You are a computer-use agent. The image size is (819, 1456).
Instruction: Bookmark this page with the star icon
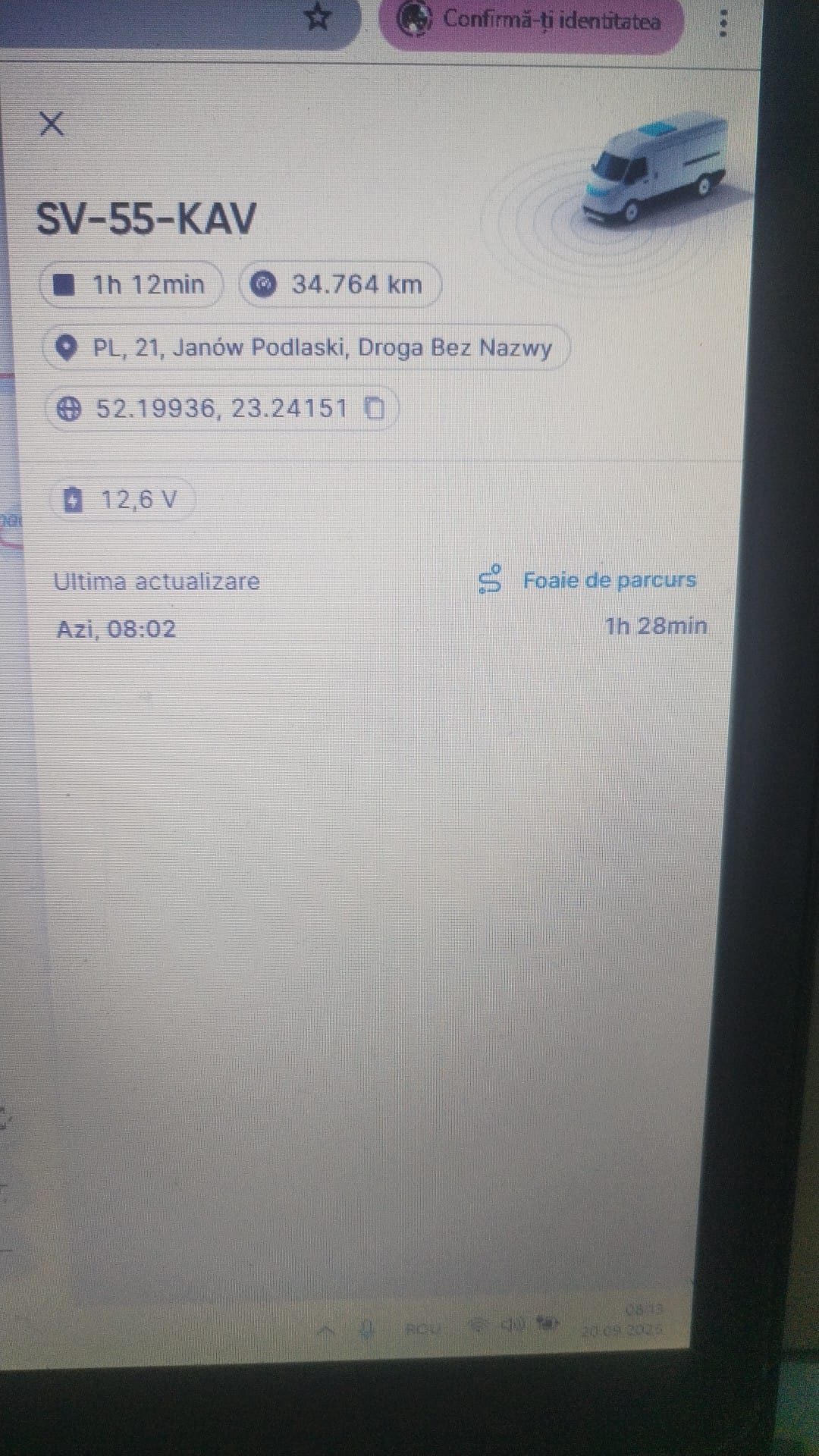click(318, 18)
